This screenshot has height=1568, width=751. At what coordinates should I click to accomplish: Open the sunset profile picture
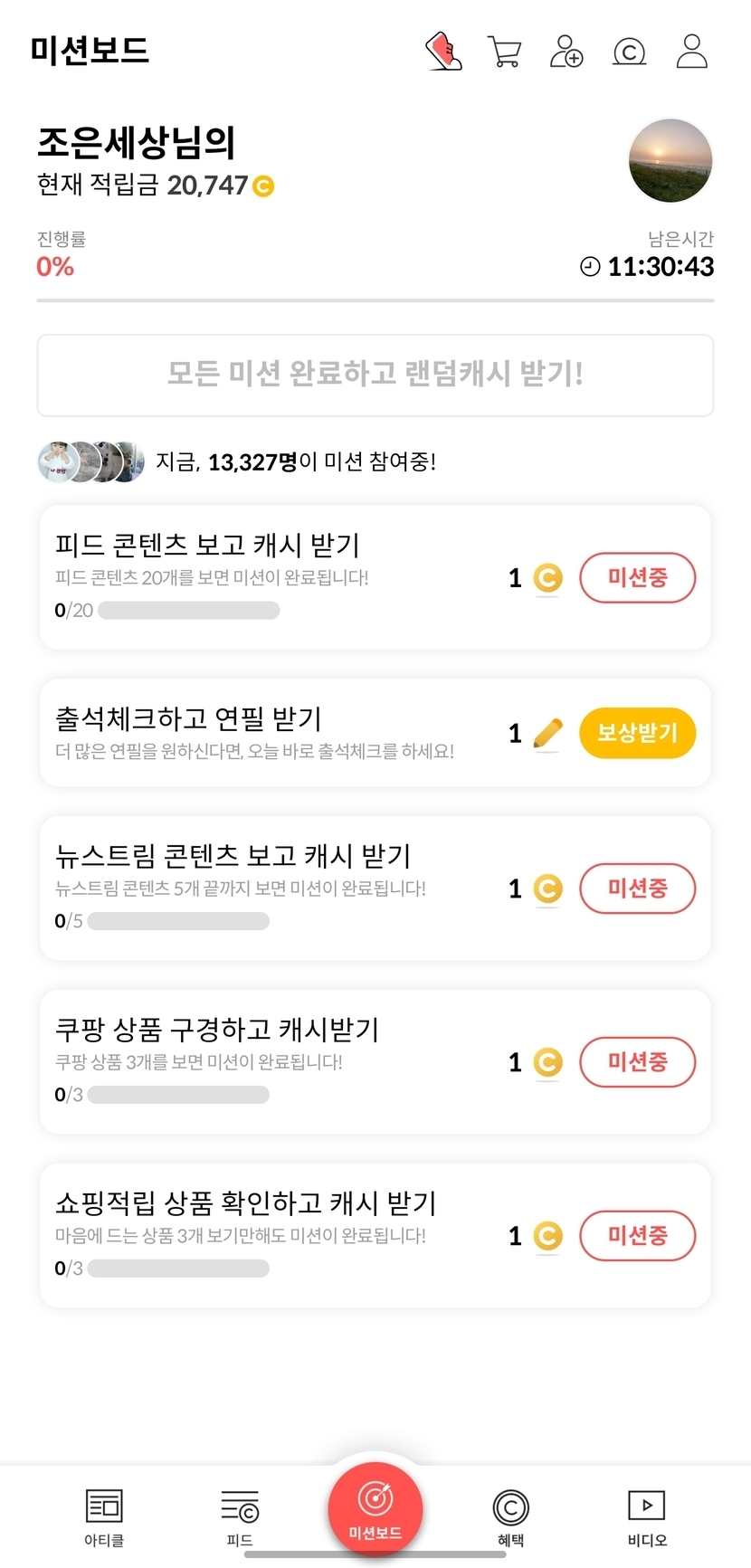[670, 160]
